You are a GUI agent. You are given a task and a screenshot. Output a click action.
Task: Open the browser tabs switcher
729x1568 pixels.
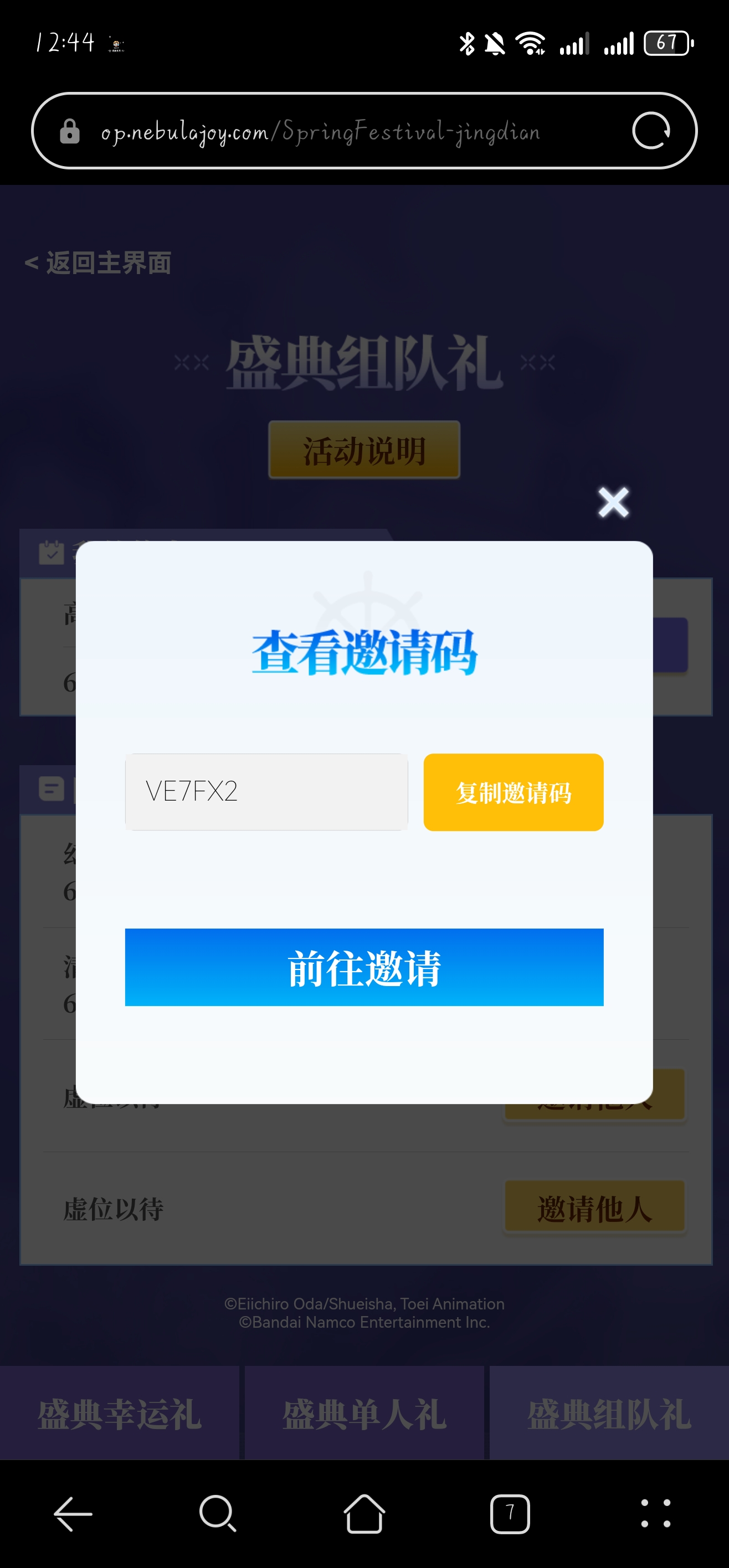tap(510, 1513)
